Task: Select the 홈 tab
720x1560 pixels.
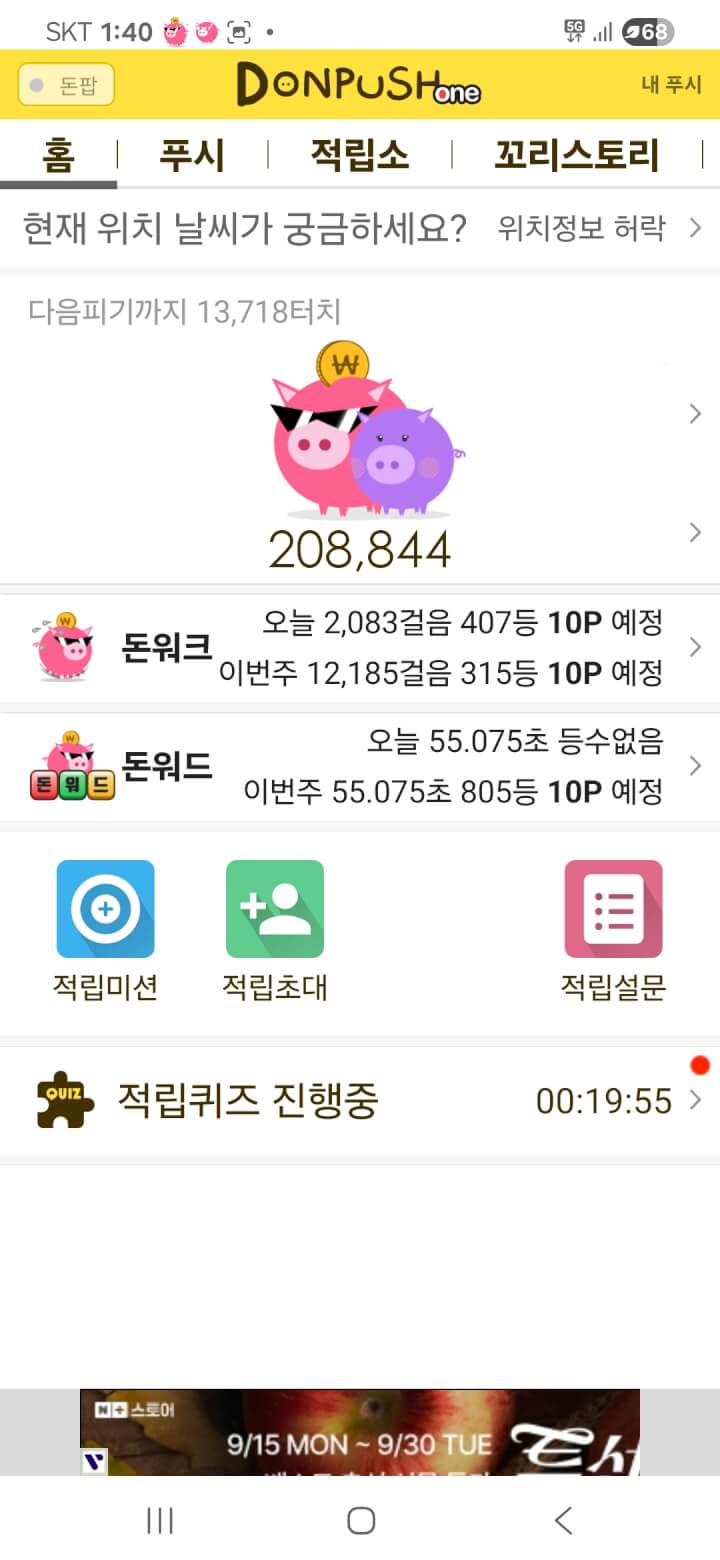Action: click(x=58, y=156)
